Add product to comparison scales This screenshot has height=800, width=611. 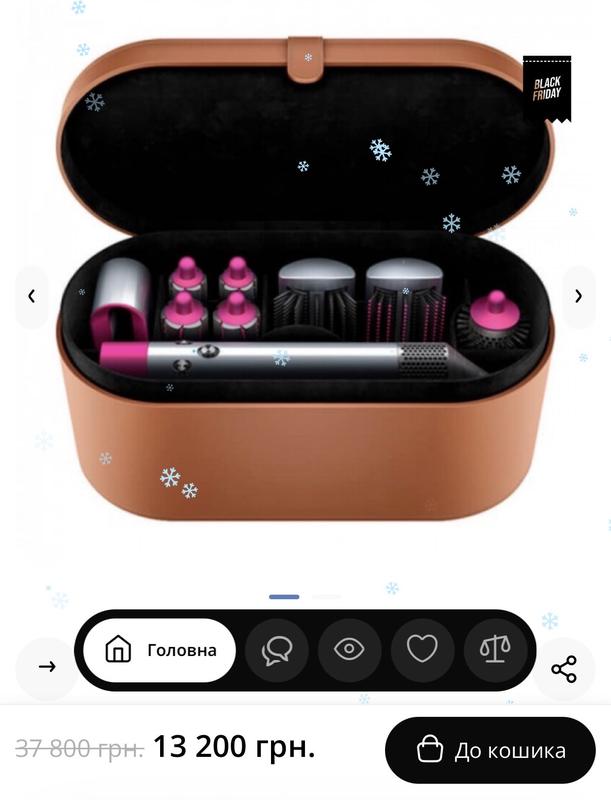[x=495, y=650]
